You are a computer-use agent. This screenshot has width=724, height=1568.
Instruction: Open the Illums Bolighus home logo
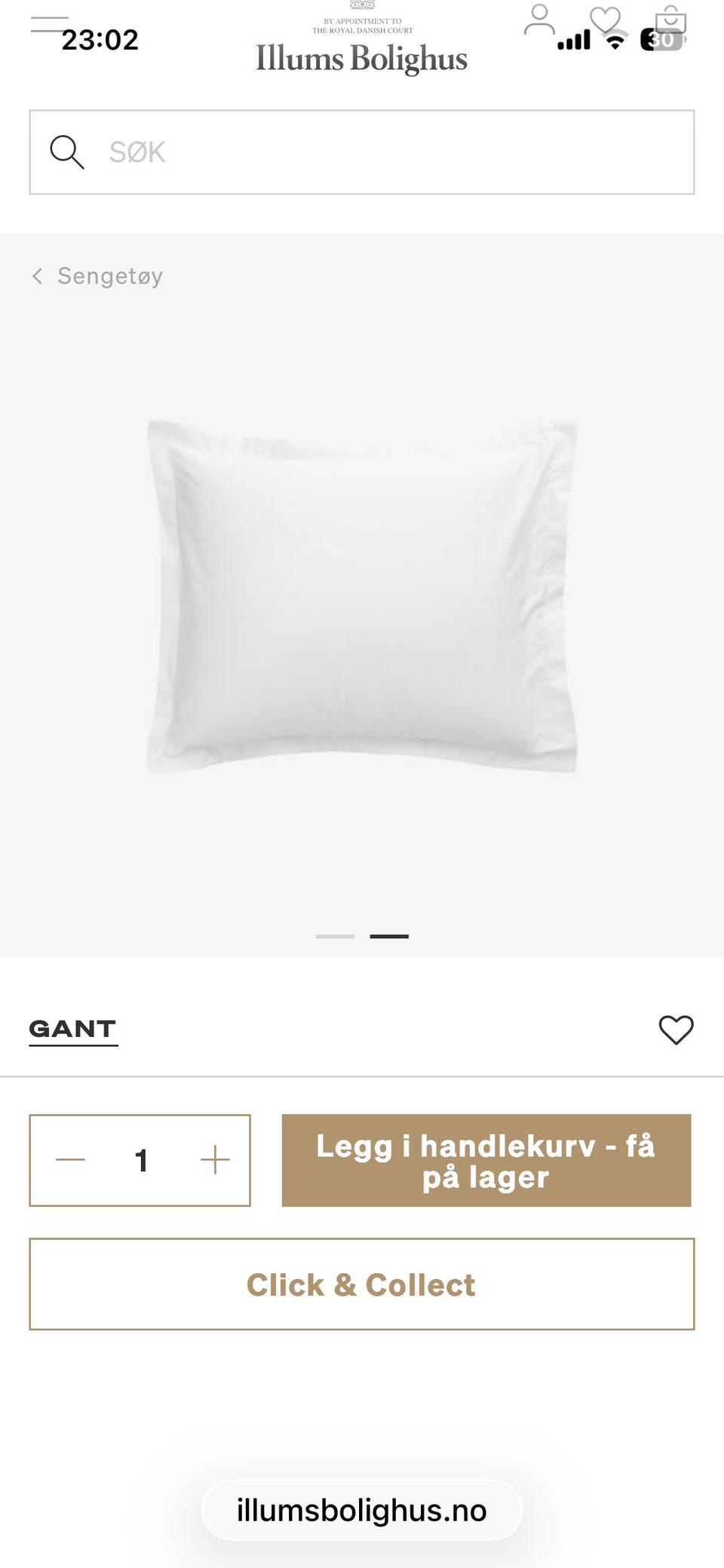[362, 57]
